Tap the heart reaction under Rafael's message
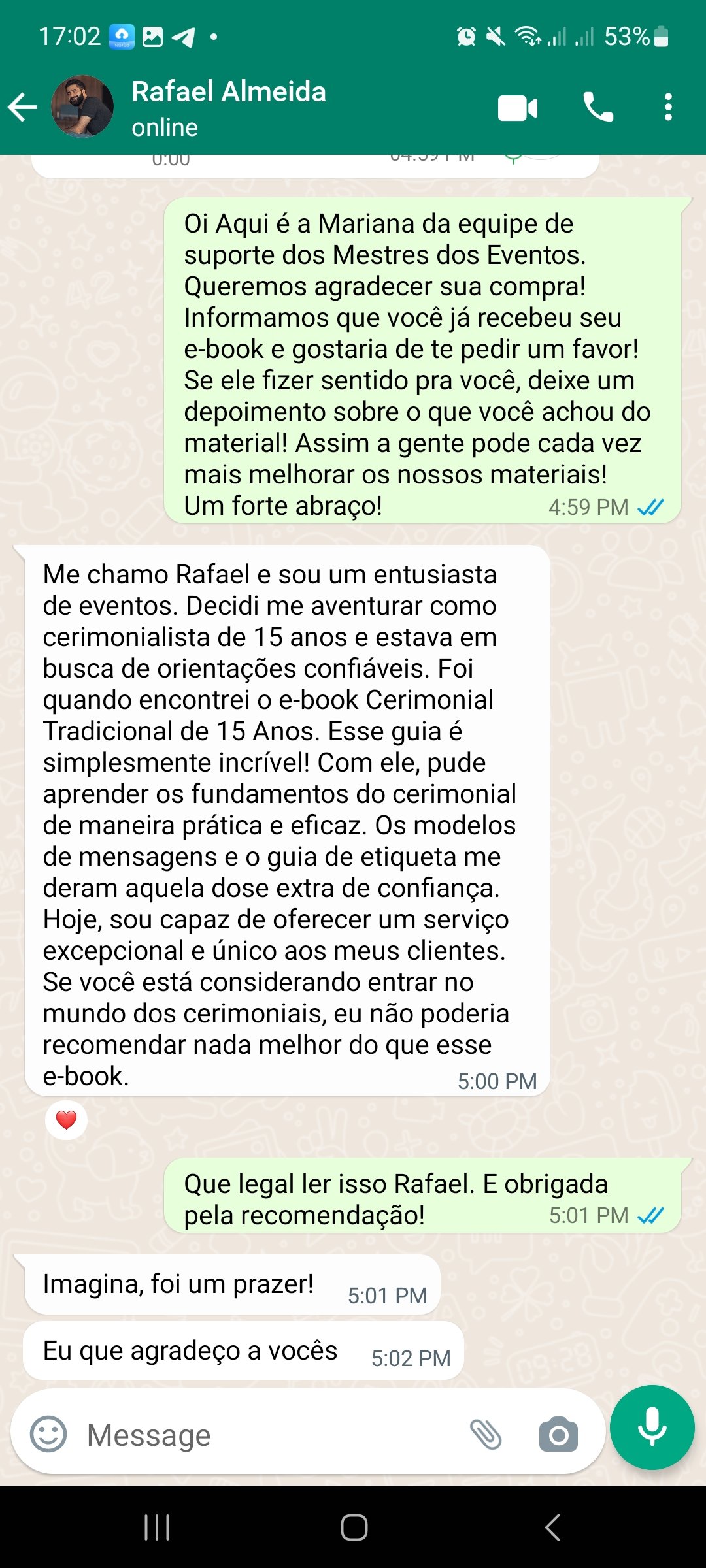 (66, 1120)
